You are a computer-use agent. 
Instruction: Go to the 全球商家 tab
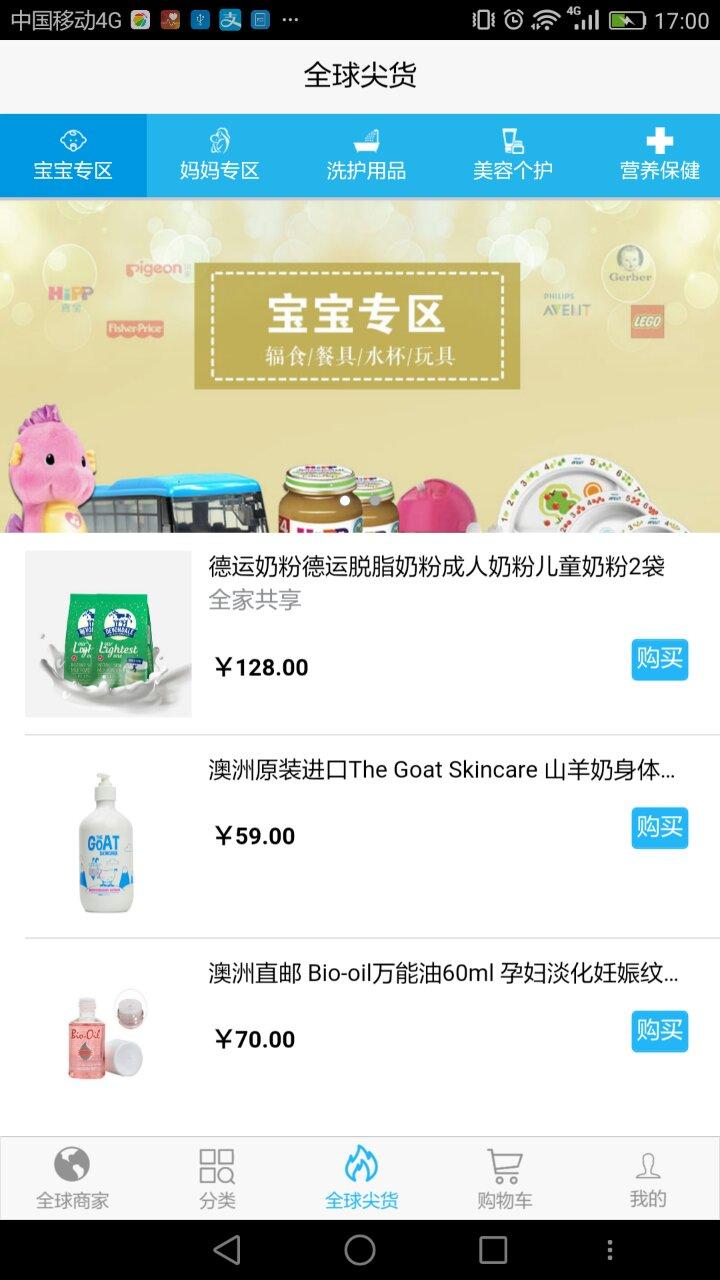click(72, 1178)
